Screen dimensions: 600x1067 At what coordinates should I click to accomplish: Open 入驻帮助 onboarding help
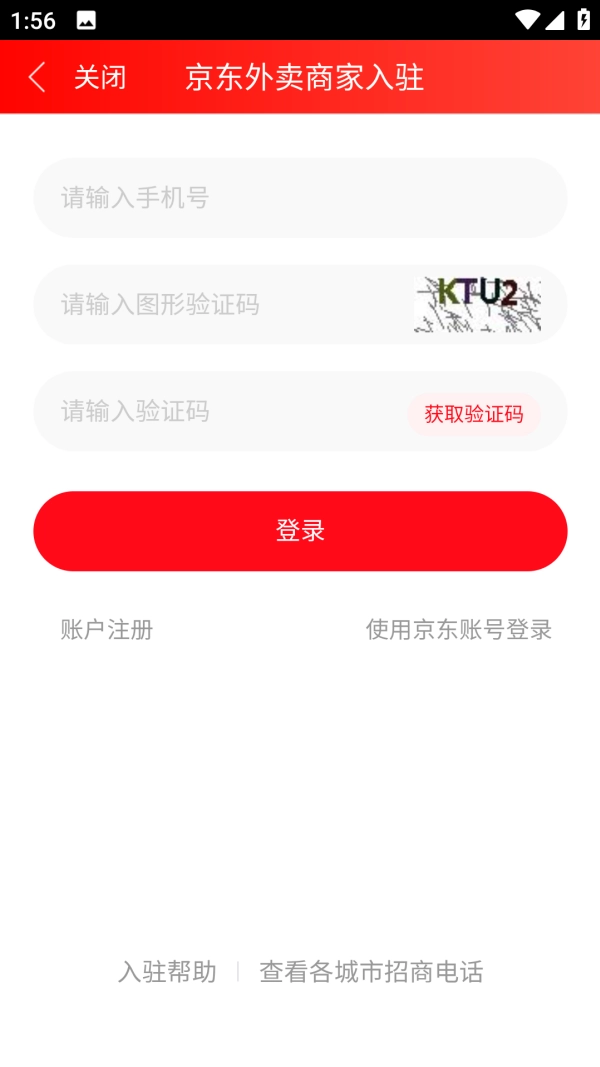167,972
